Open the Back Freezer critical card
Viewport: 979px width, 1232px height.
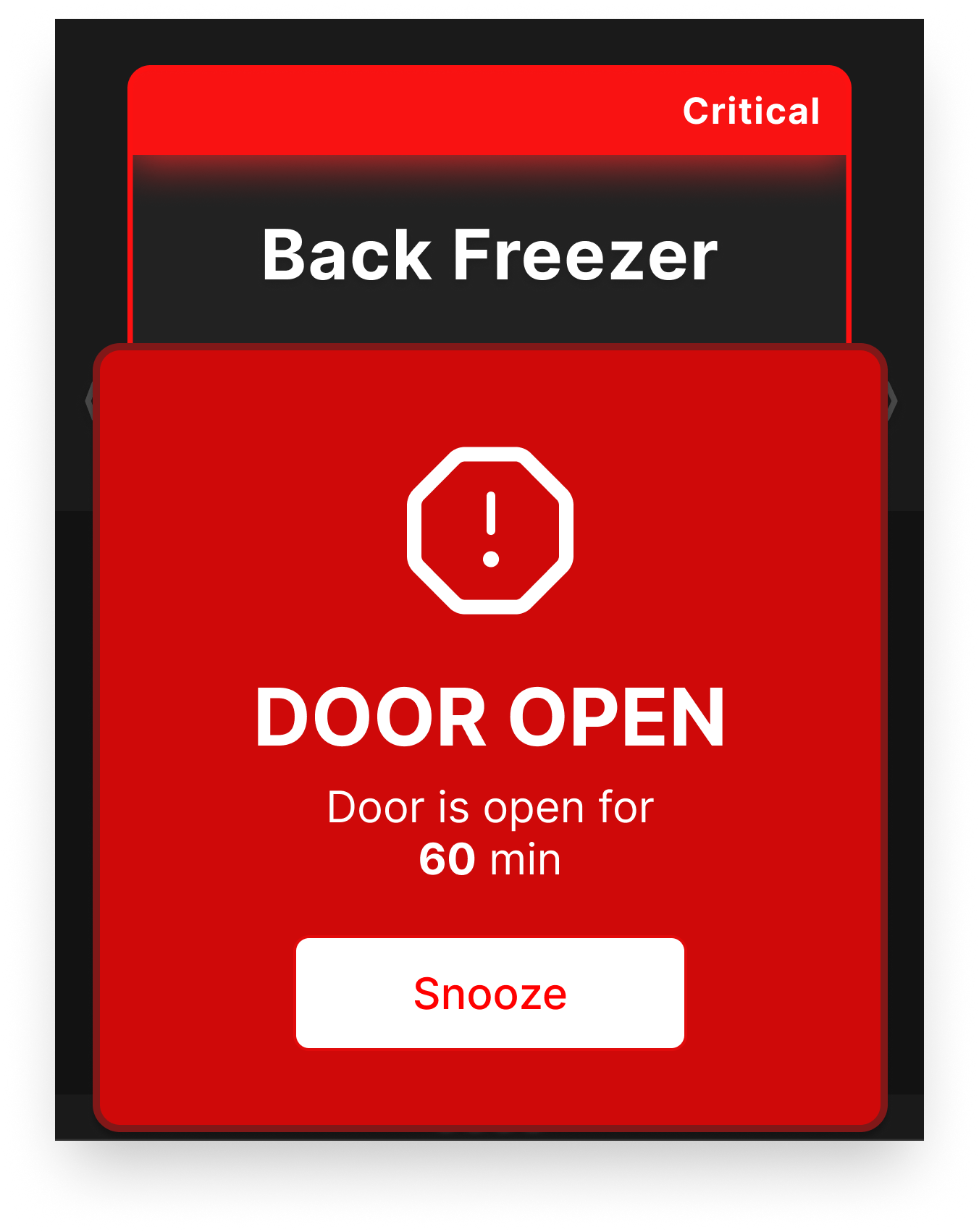(489, 254)
